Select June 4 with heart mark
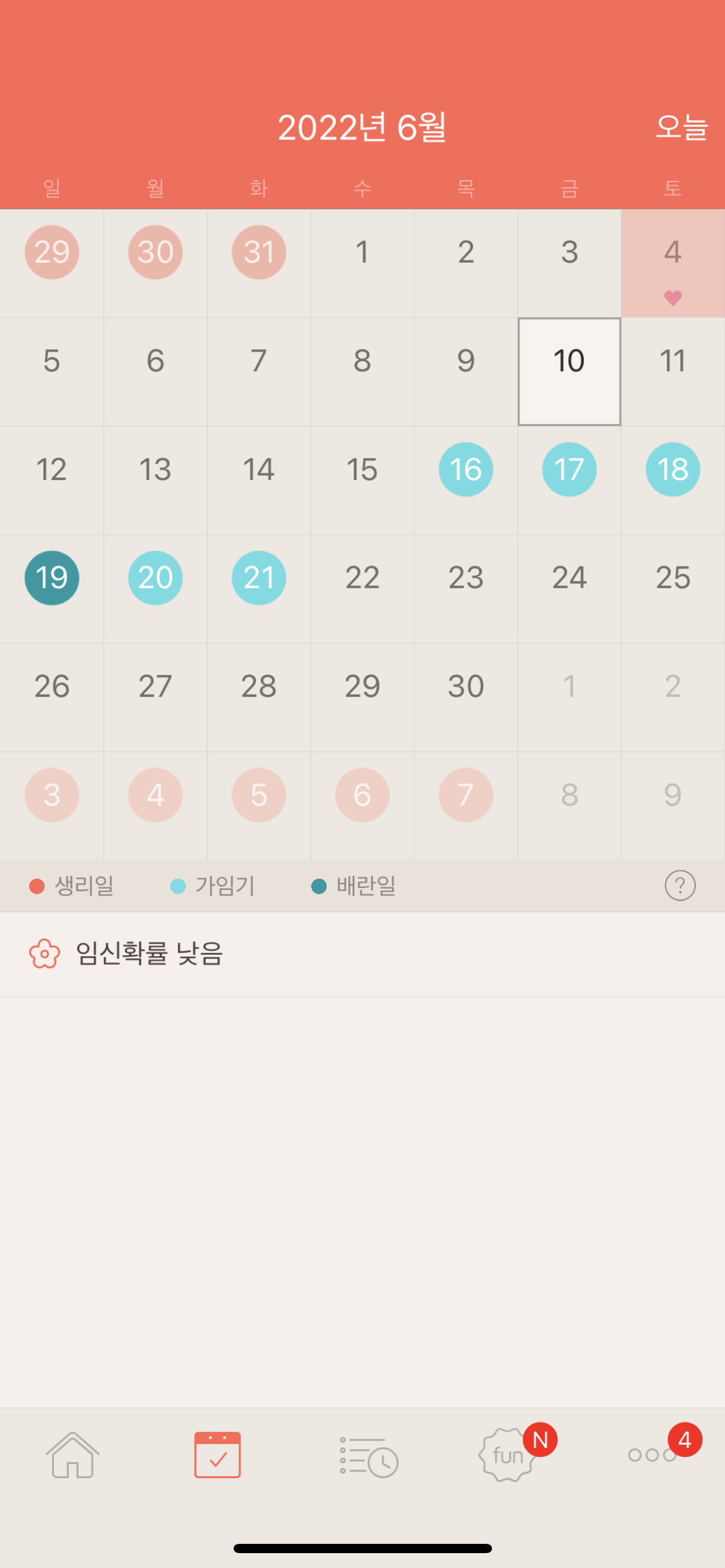This screenshot has width=725, height=1568. pos(673,263)
